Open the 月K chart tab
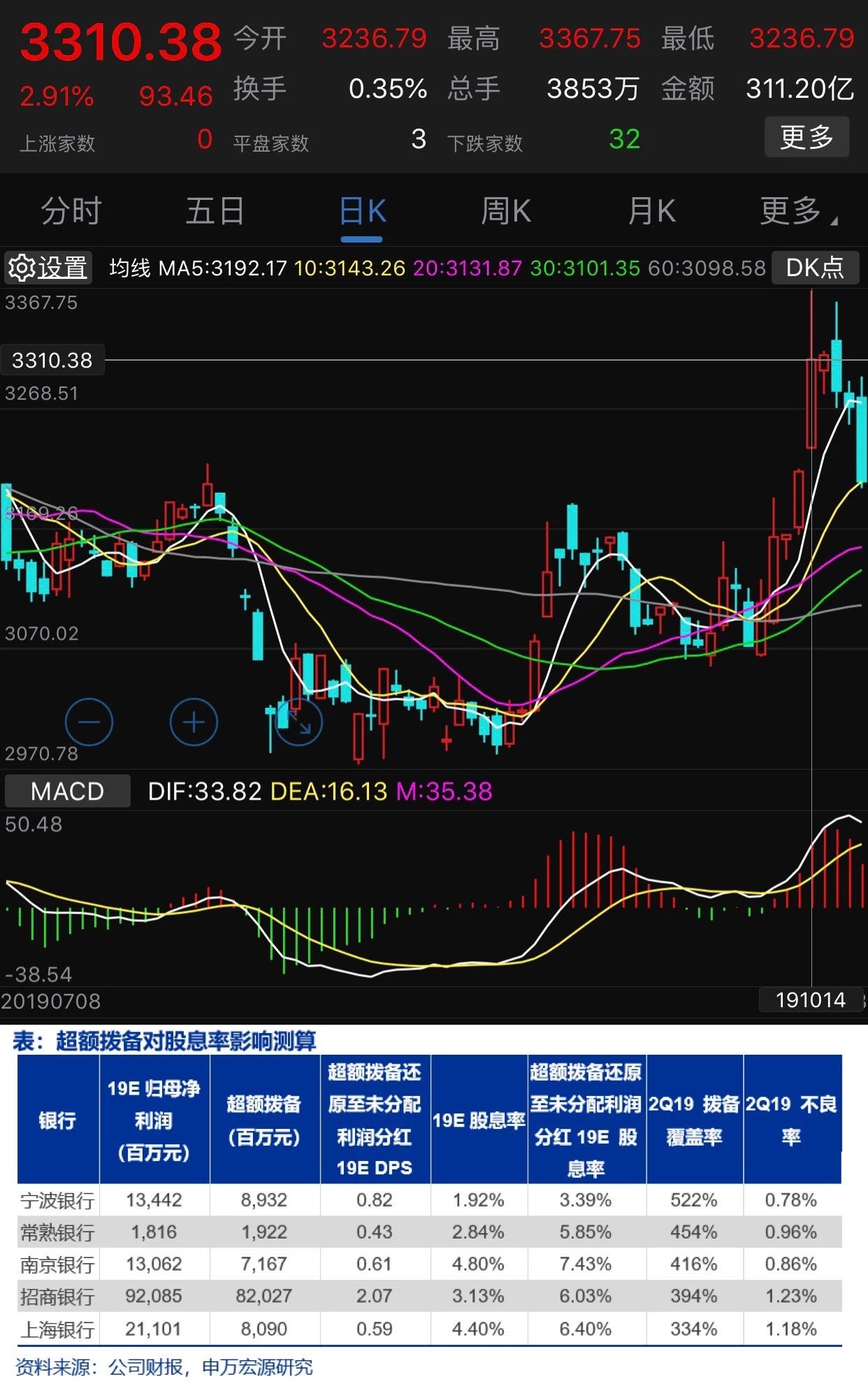 coord(651,211)
